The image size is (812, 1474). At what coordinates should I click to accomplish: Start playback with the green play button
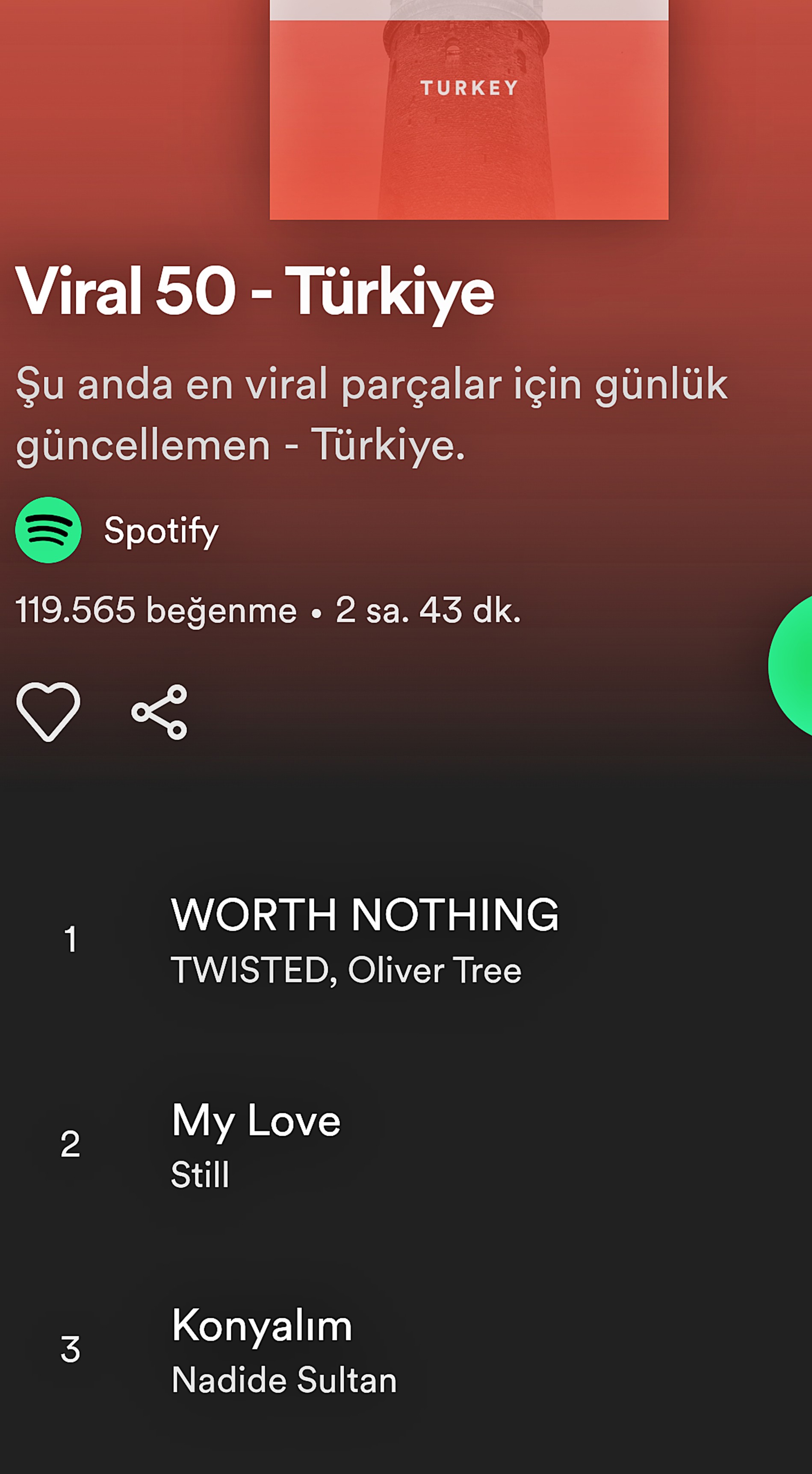[x=791, y=665]
